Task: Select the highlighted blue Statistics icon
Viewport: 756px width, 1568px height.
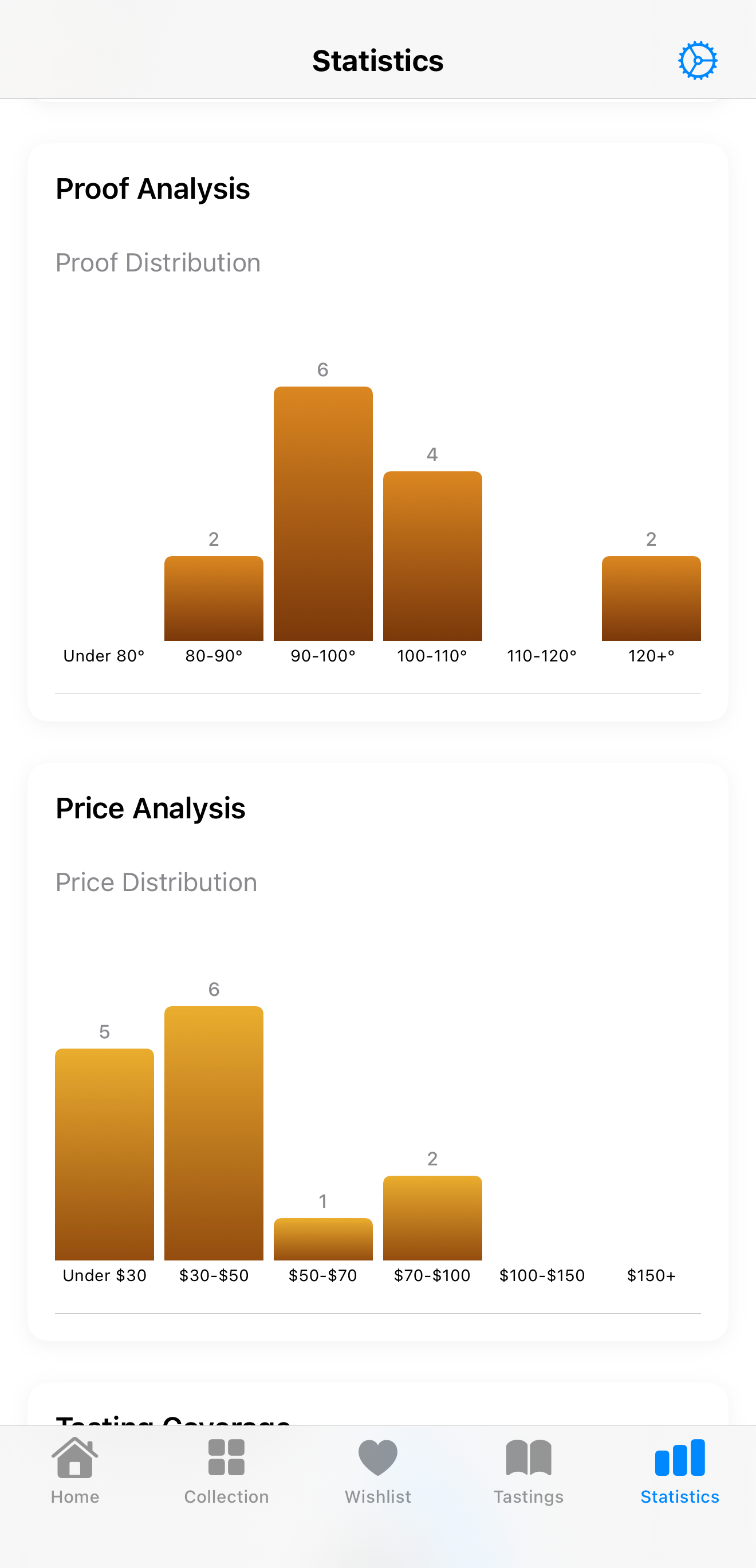Action: [679, 1459]
